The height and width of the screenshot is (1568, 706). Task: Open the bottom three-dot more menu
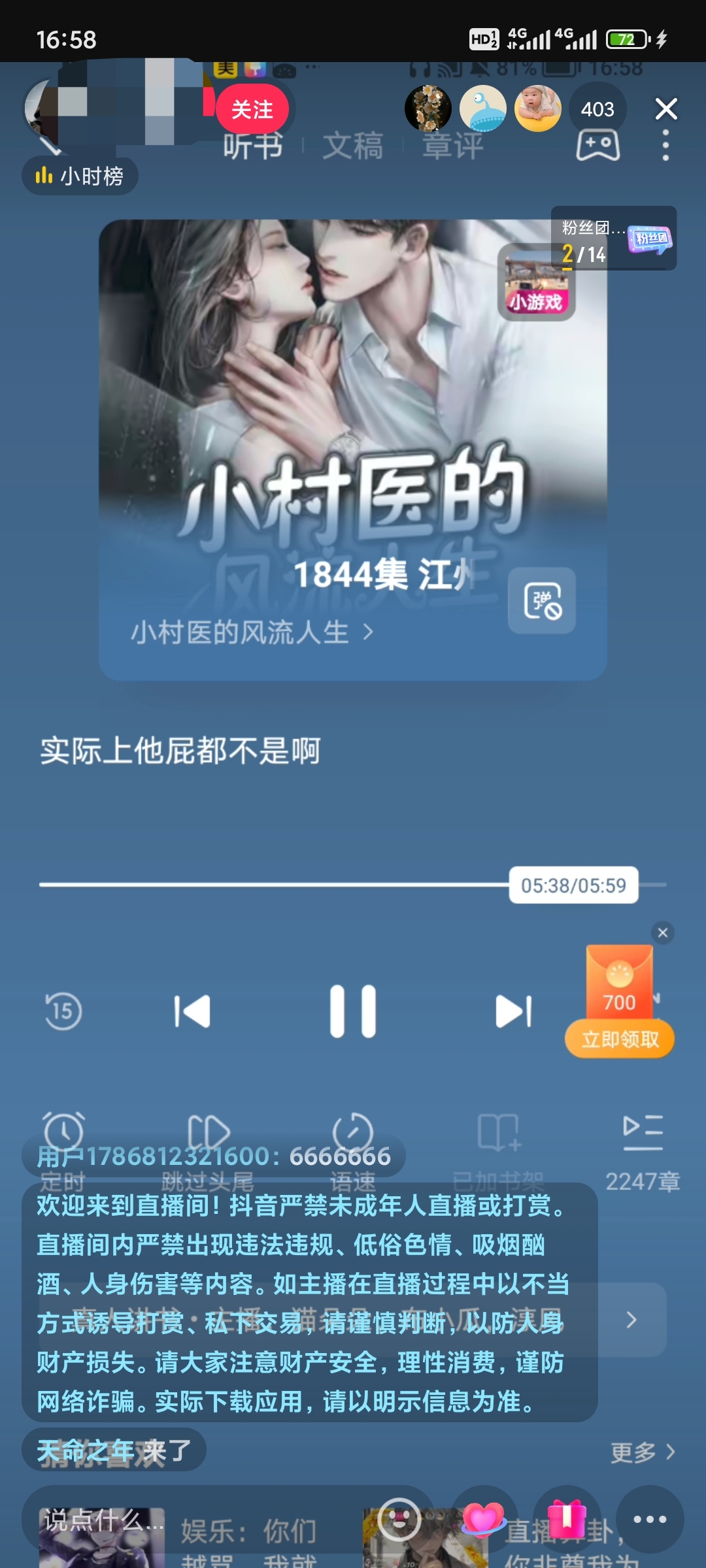point(650,1520)
